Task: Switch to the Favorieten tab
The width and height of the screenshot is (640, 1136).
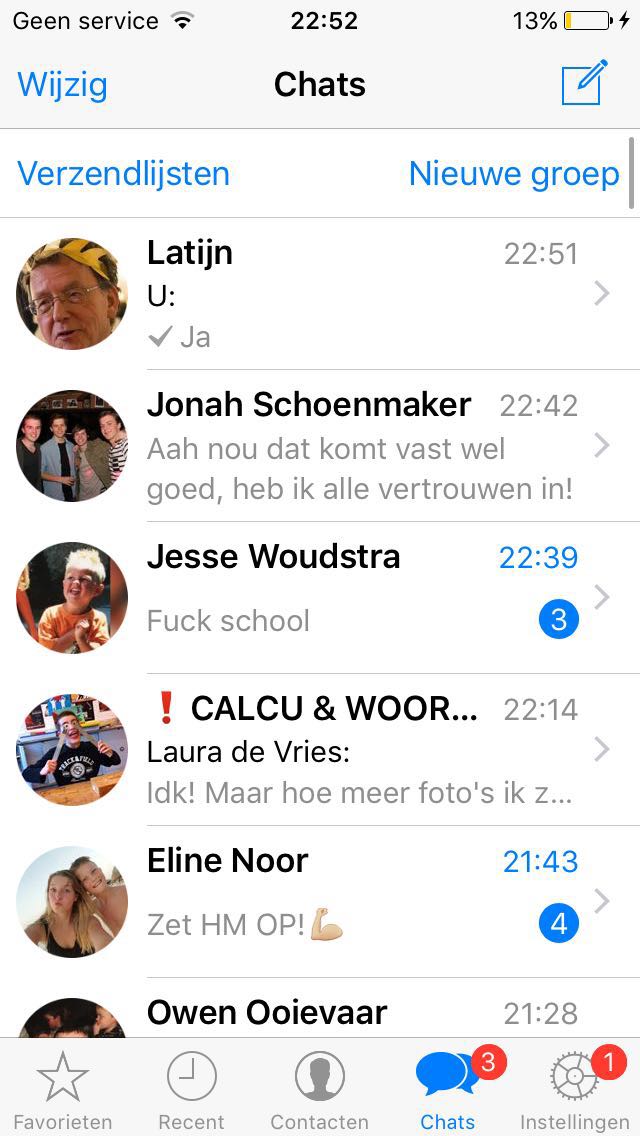Action: [x=63, y=1090]
